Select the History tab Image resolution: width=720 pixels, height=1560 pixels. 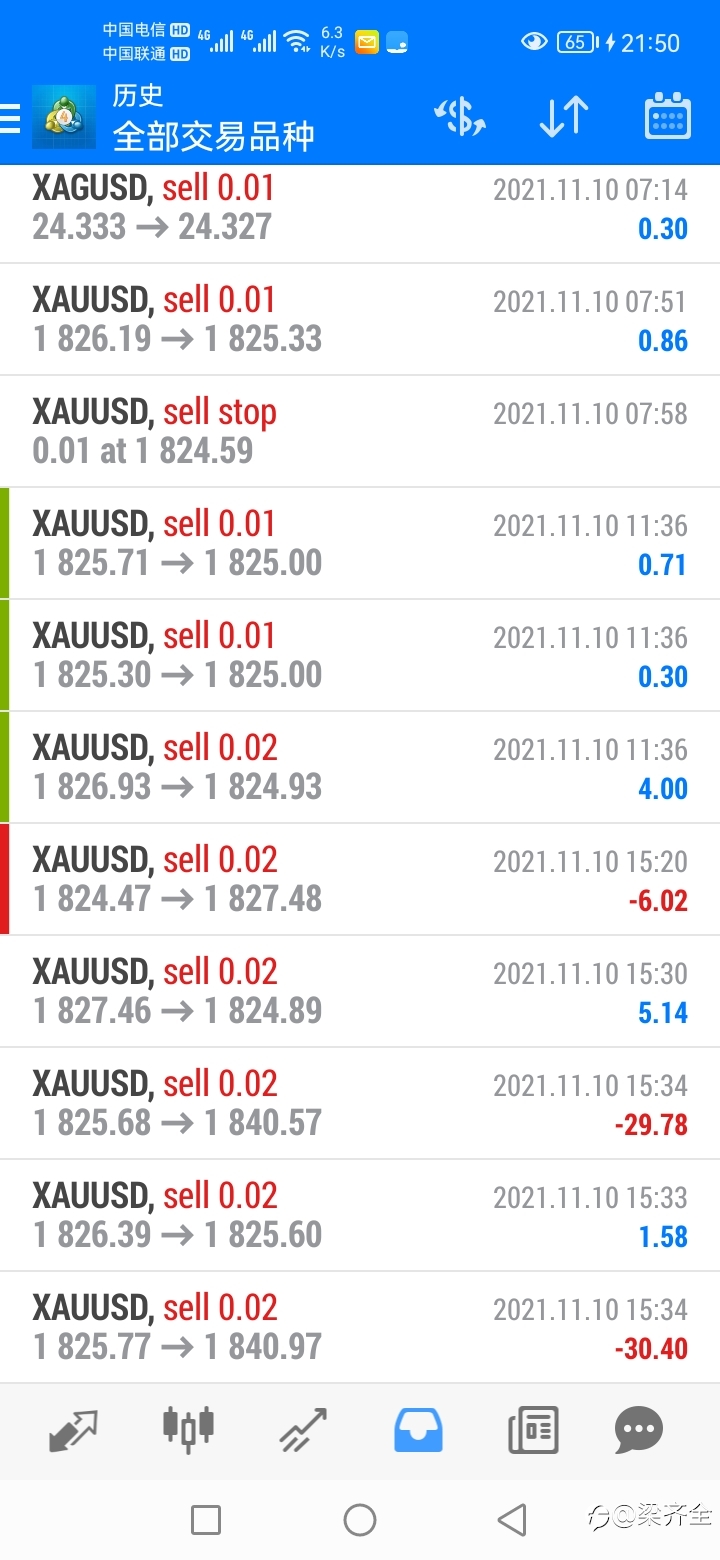418,1430
